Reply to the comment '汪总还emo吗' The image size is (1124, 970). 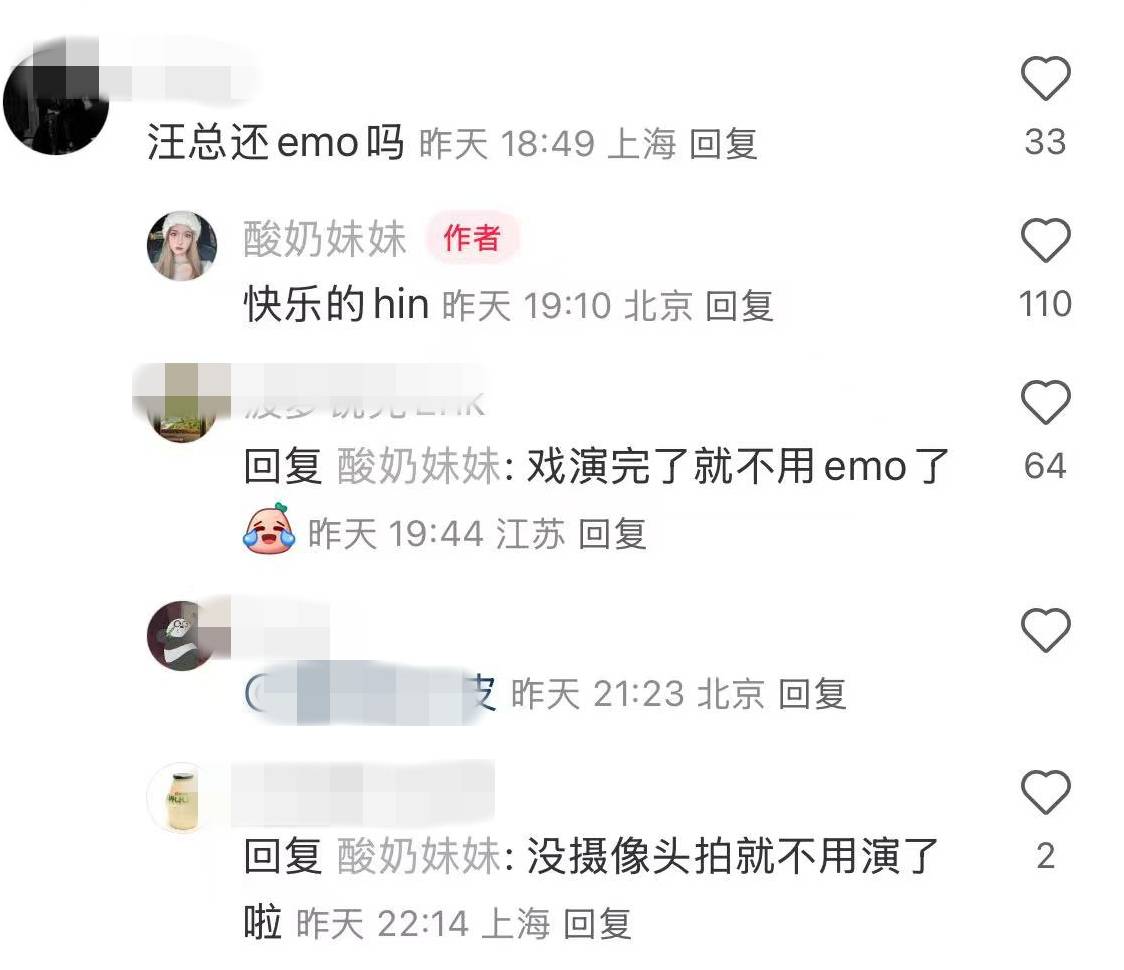[723, 145]
